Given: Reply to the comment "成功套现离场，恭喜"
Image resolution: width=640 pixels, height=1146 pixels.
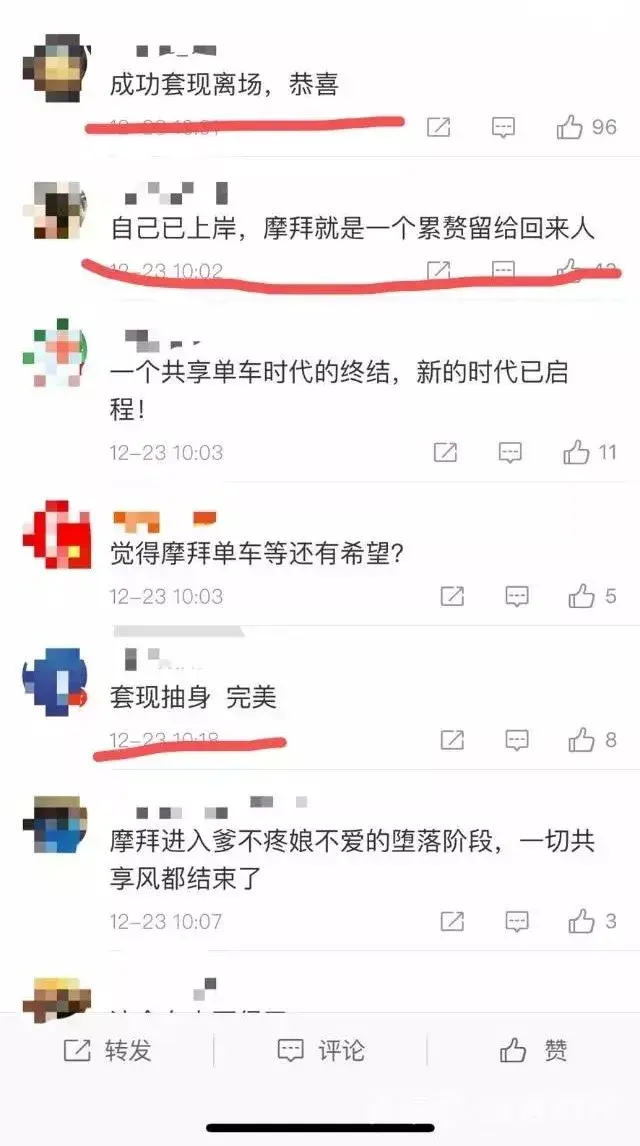Looking at the screenshot, I should (x=504, y=127).
